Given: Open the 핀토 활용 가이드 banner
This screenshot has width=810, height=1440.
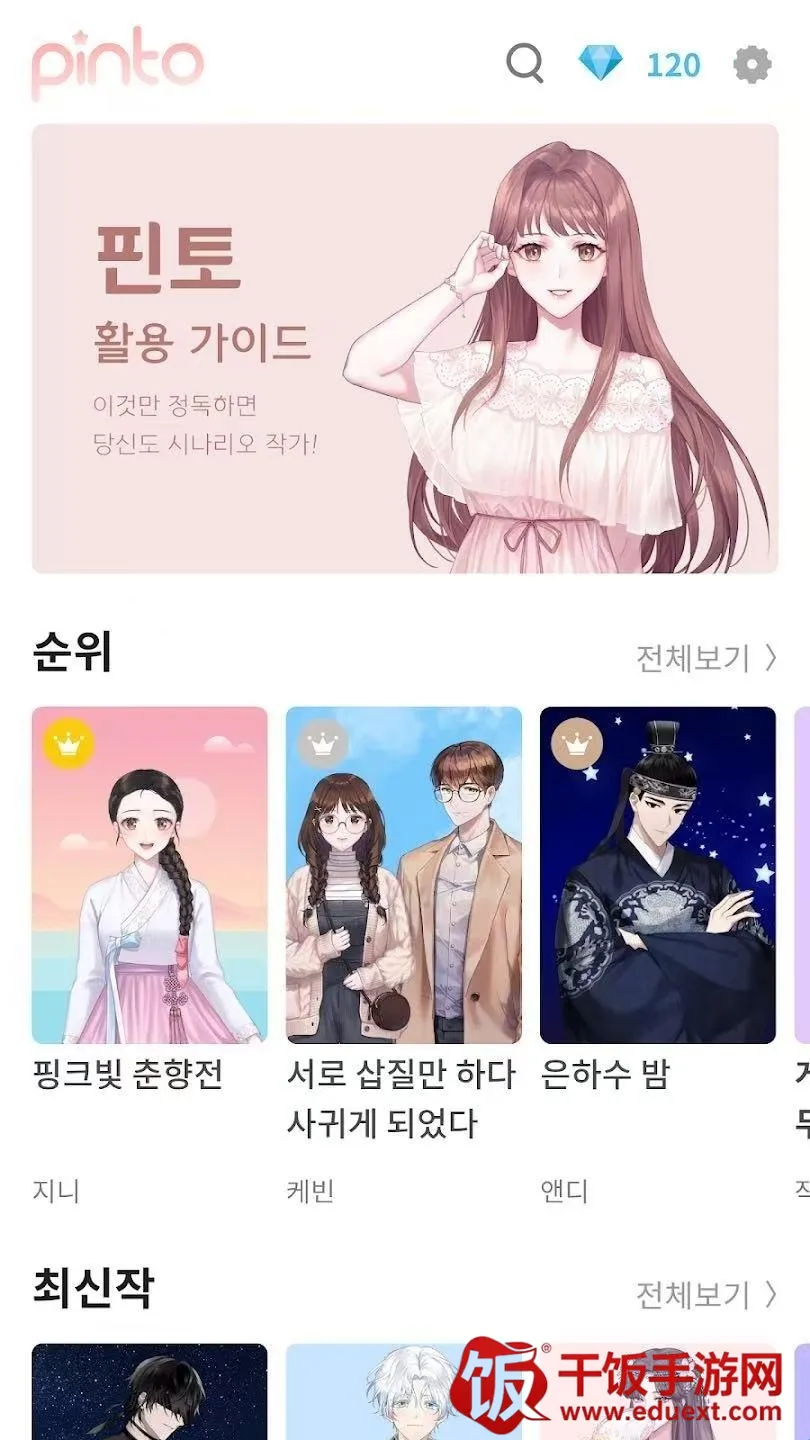Looking at the screenshot, I should point(405,348).
